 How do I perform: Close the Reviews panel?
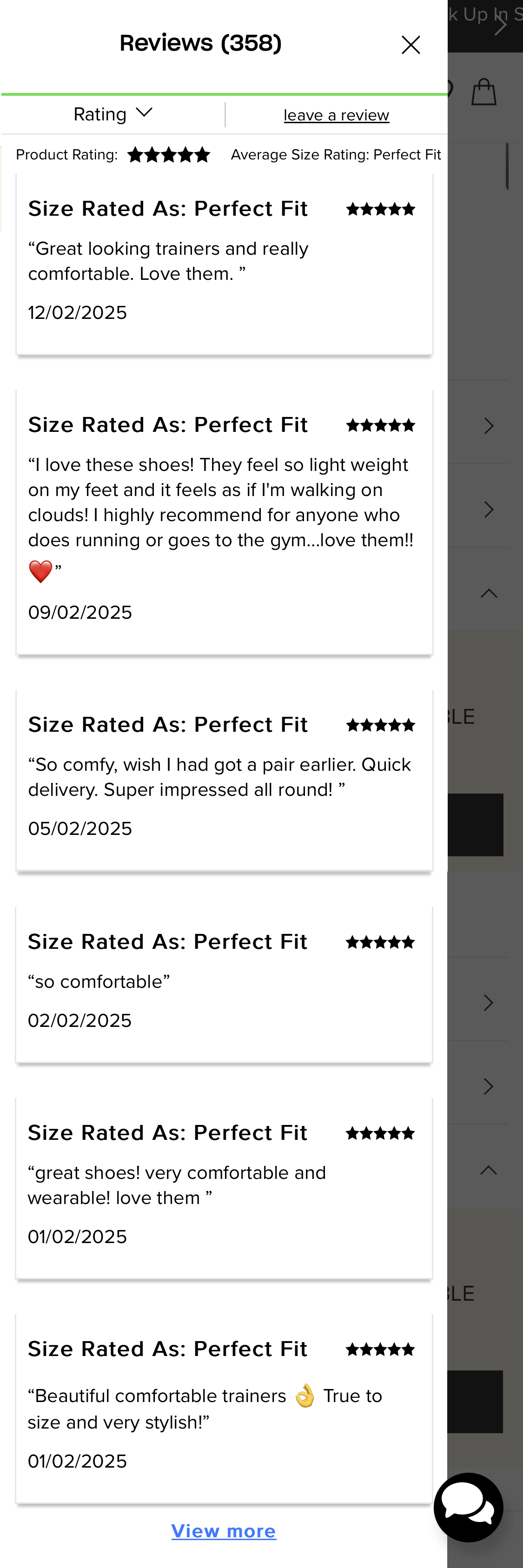[x=411, y=45]
